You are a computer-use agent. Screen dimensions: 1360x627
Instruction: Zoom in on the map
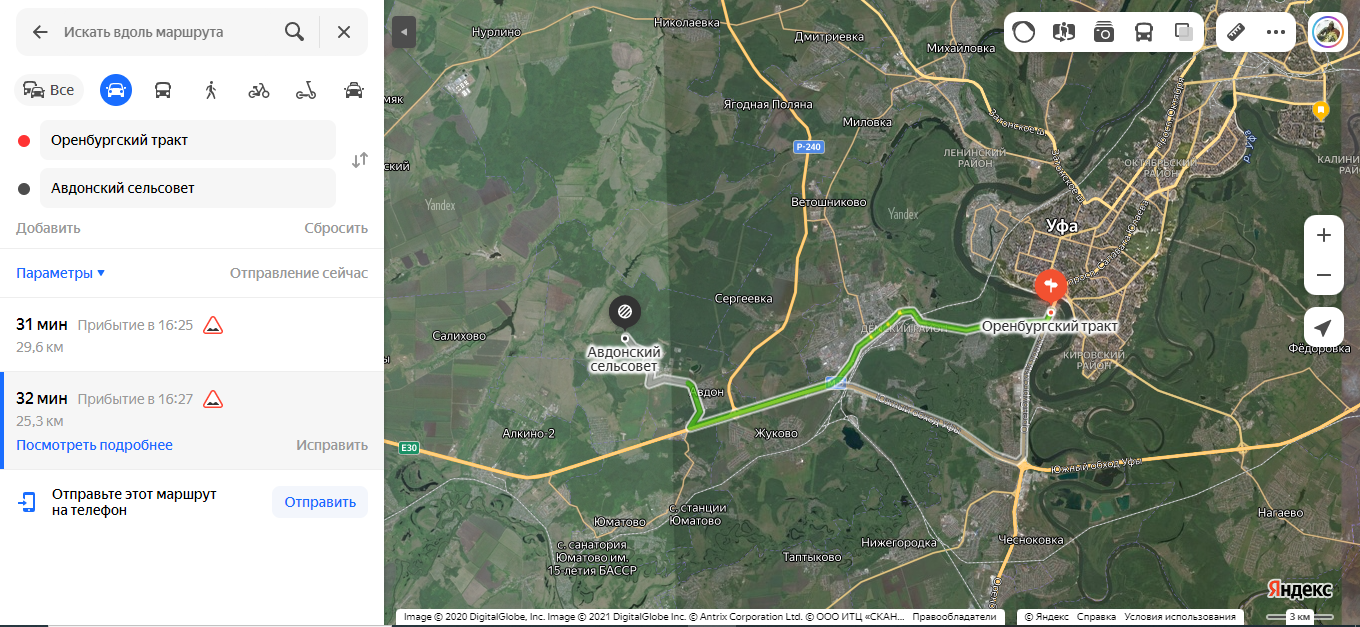(x=1324, y=235)
